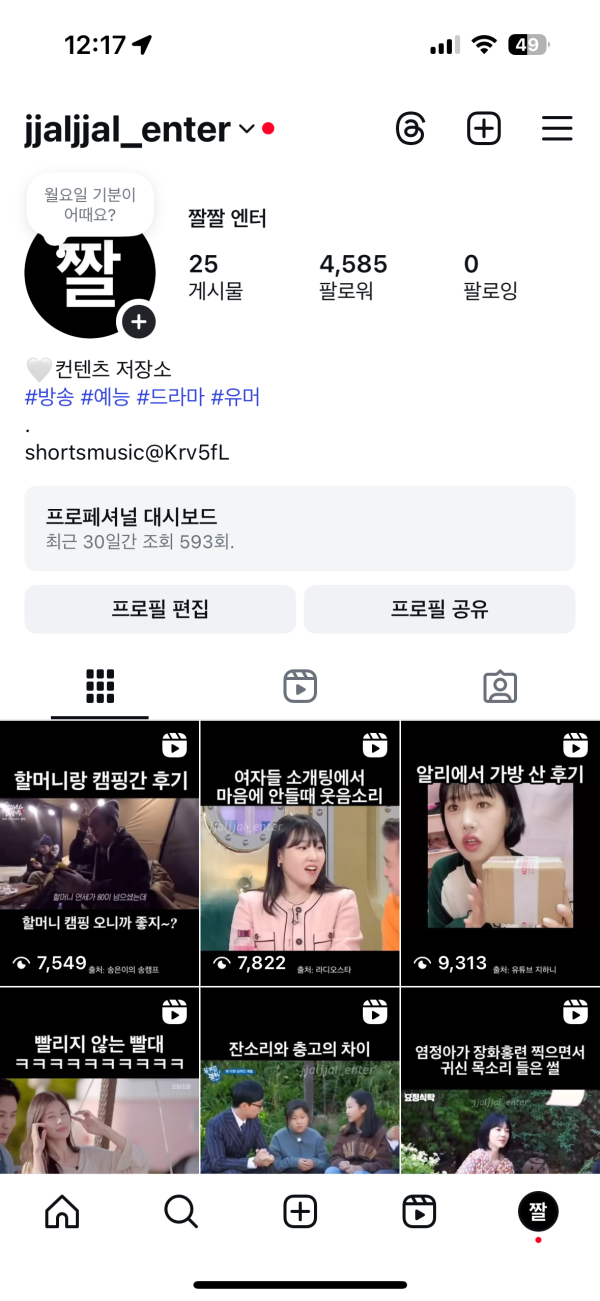Switch to the tagged posts tab

point(499,686)
